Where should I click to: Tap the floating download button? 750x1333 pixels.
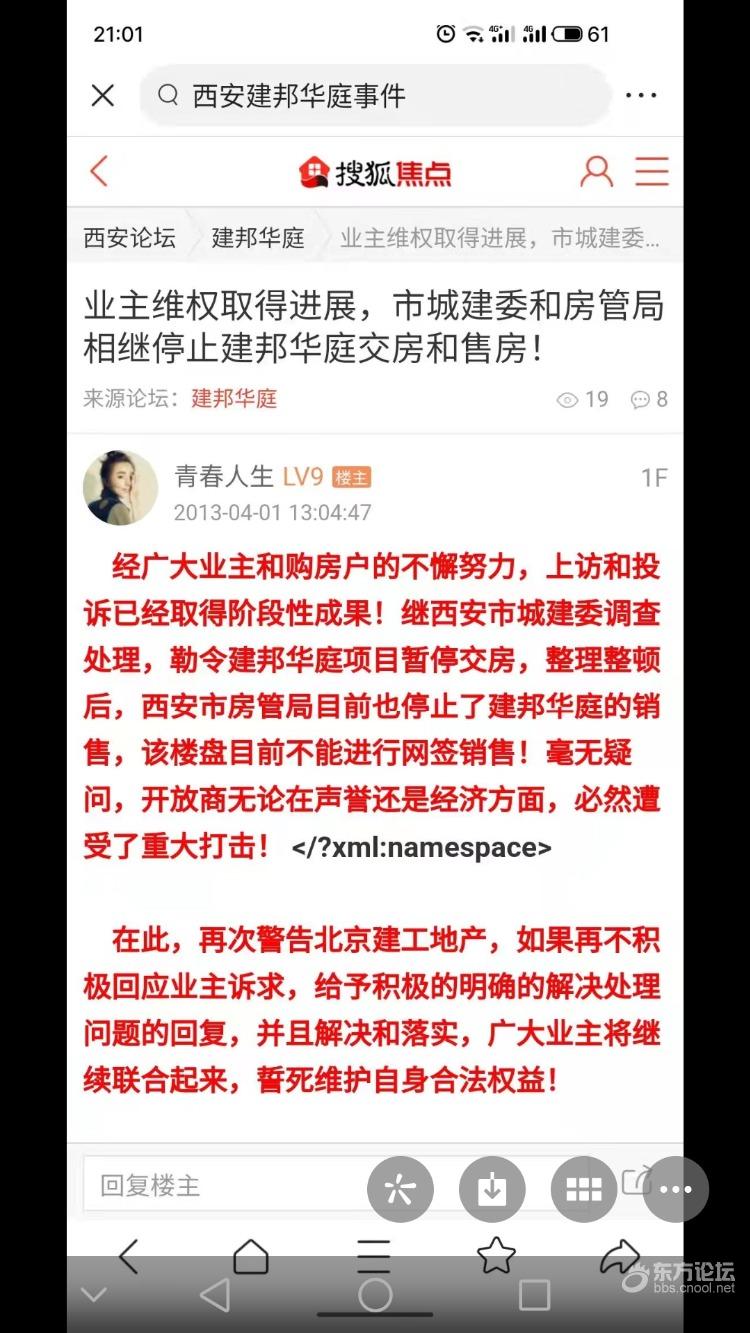pyautogui.click(x=492, y=1189)
